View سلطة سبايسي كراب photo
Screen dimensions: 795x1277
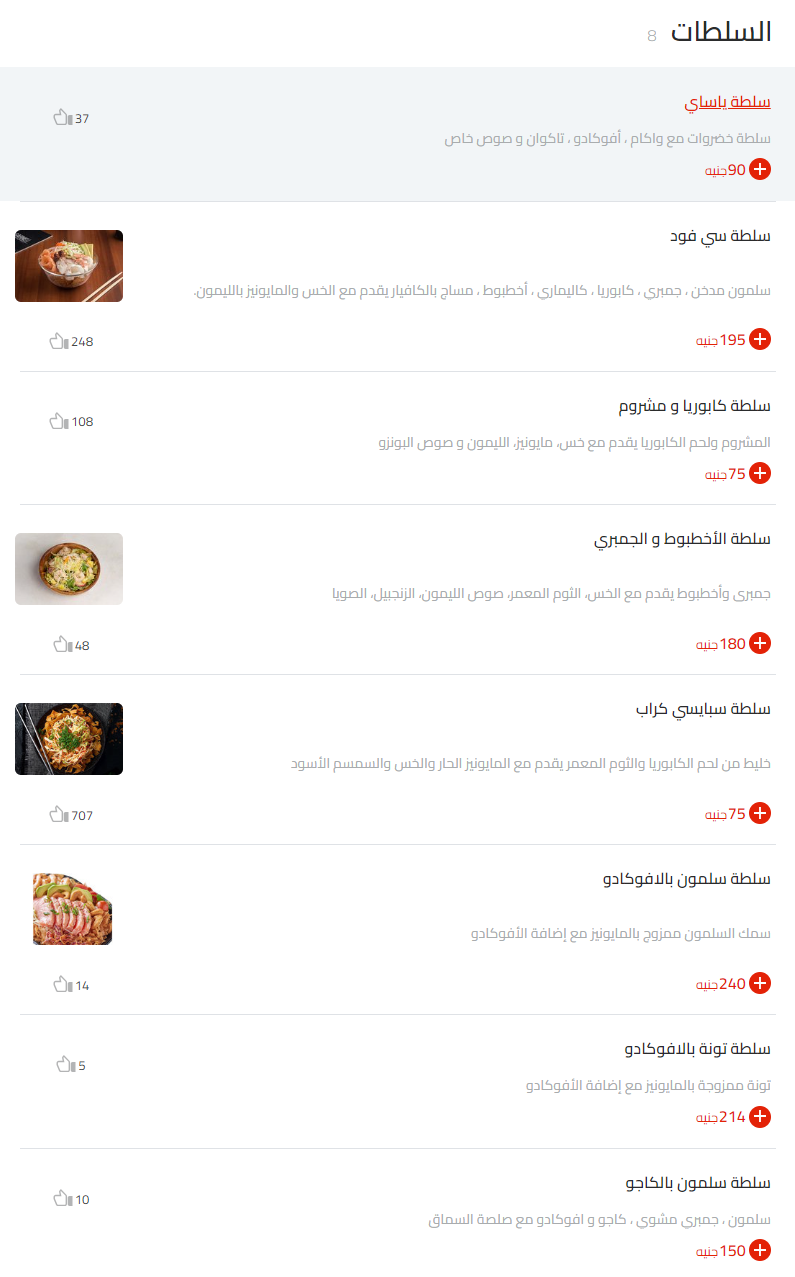click(x=68, y=739)
